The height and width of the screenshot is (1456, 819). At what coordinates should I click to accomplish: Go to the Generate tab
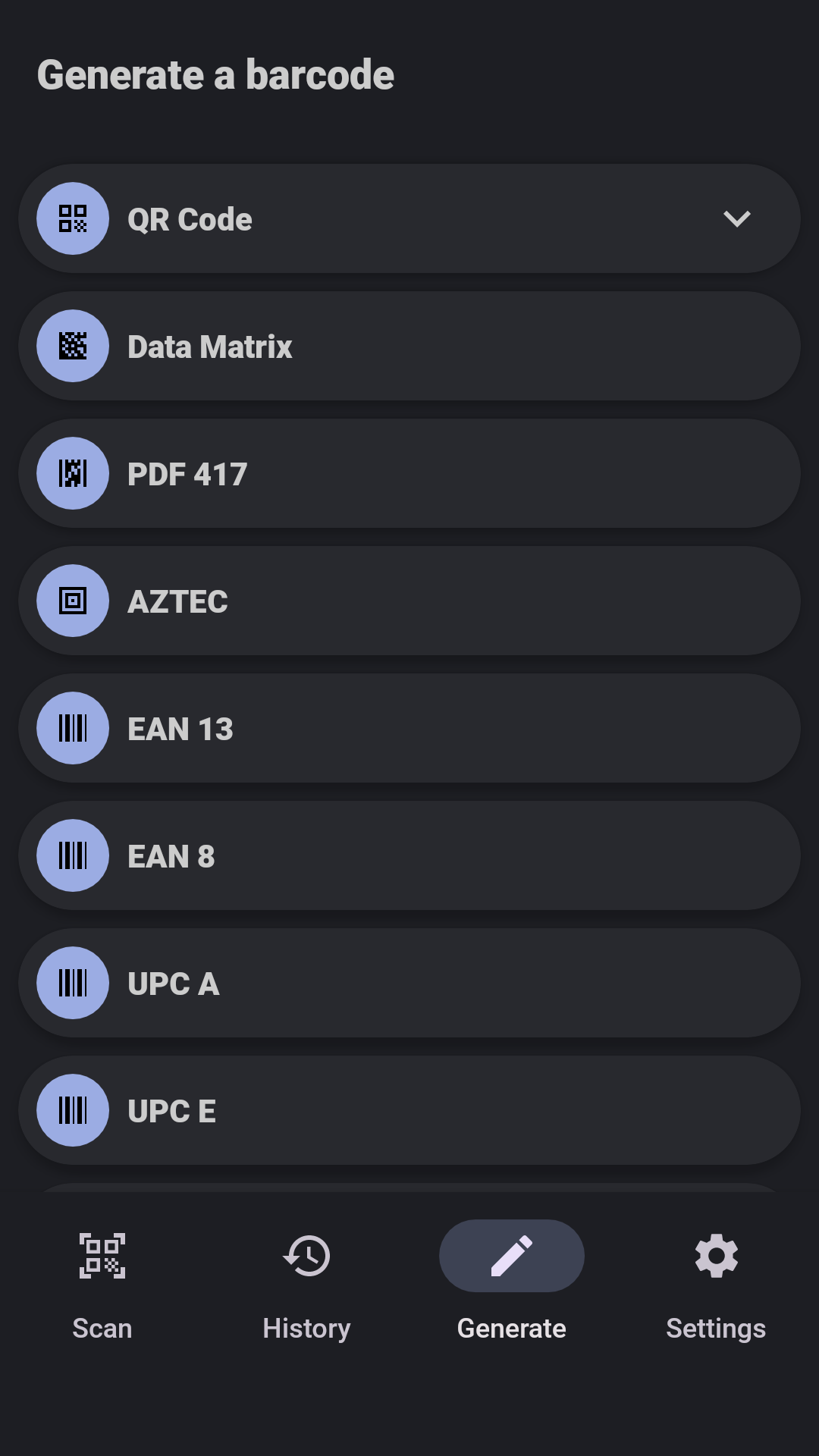pos(512,1282)
